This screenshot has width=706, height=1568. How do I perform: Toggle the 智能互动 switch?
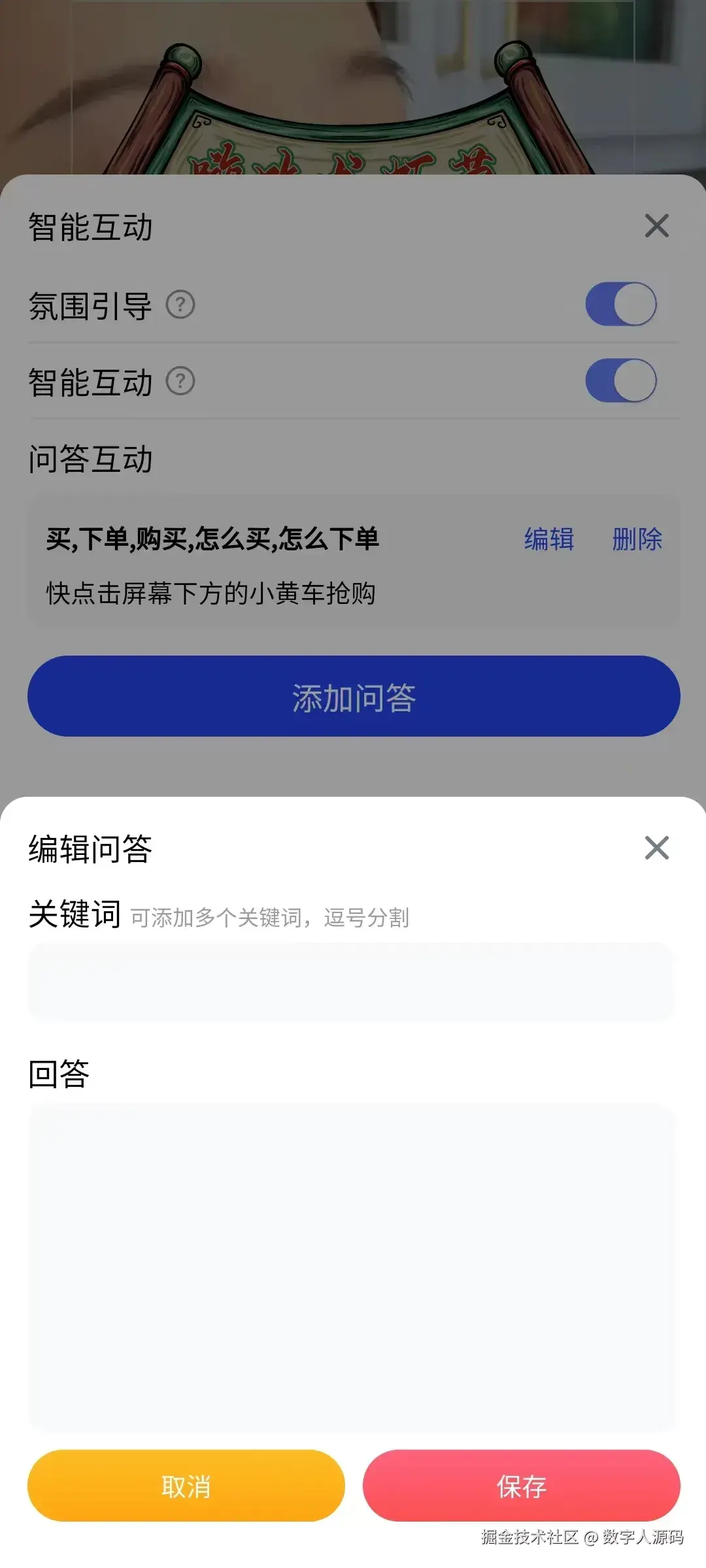click(x=620, y=380)
